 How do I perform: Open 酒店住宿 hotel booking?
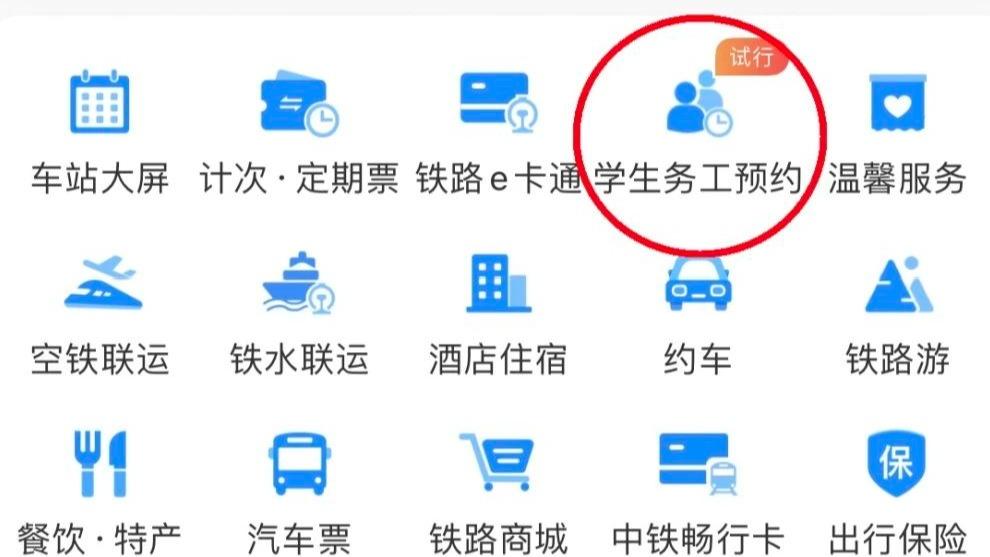click(x=497, y=285)
